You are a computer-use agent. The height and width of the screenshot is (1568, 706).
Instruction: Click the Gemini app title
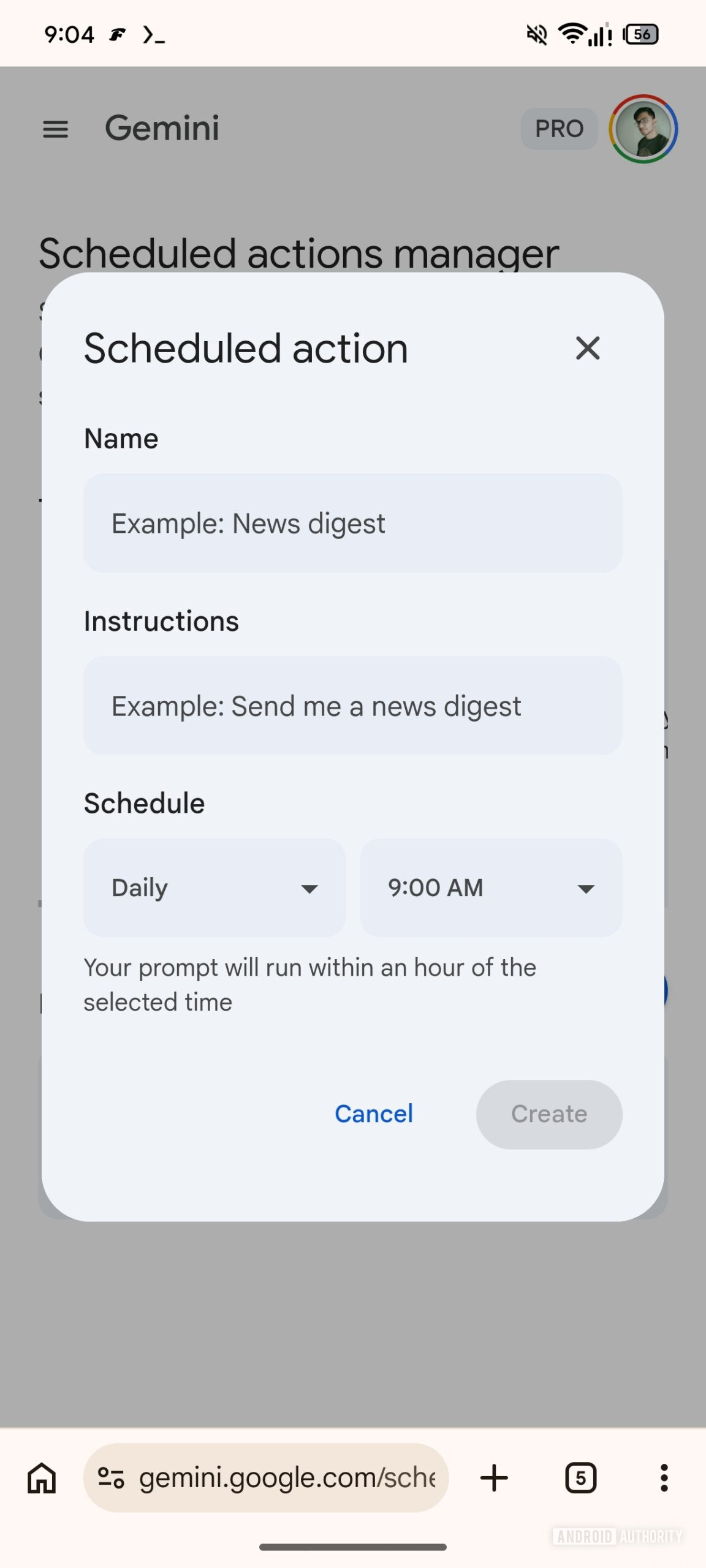click(162, 128)
